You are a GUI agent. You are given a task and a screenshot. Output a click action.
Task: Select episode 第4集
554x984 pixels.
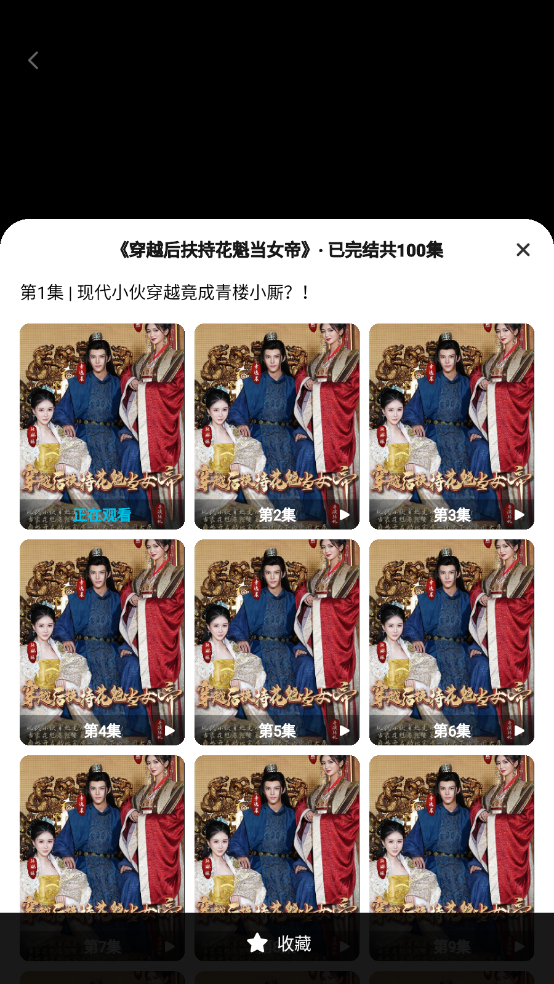pyautogui.click(x=102, y=642)
